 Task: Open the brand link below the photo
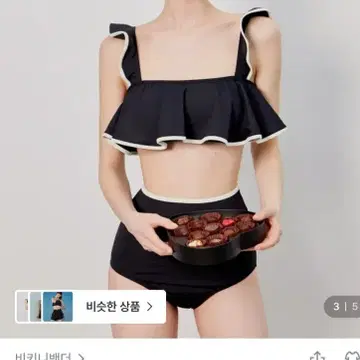point(50,356)
